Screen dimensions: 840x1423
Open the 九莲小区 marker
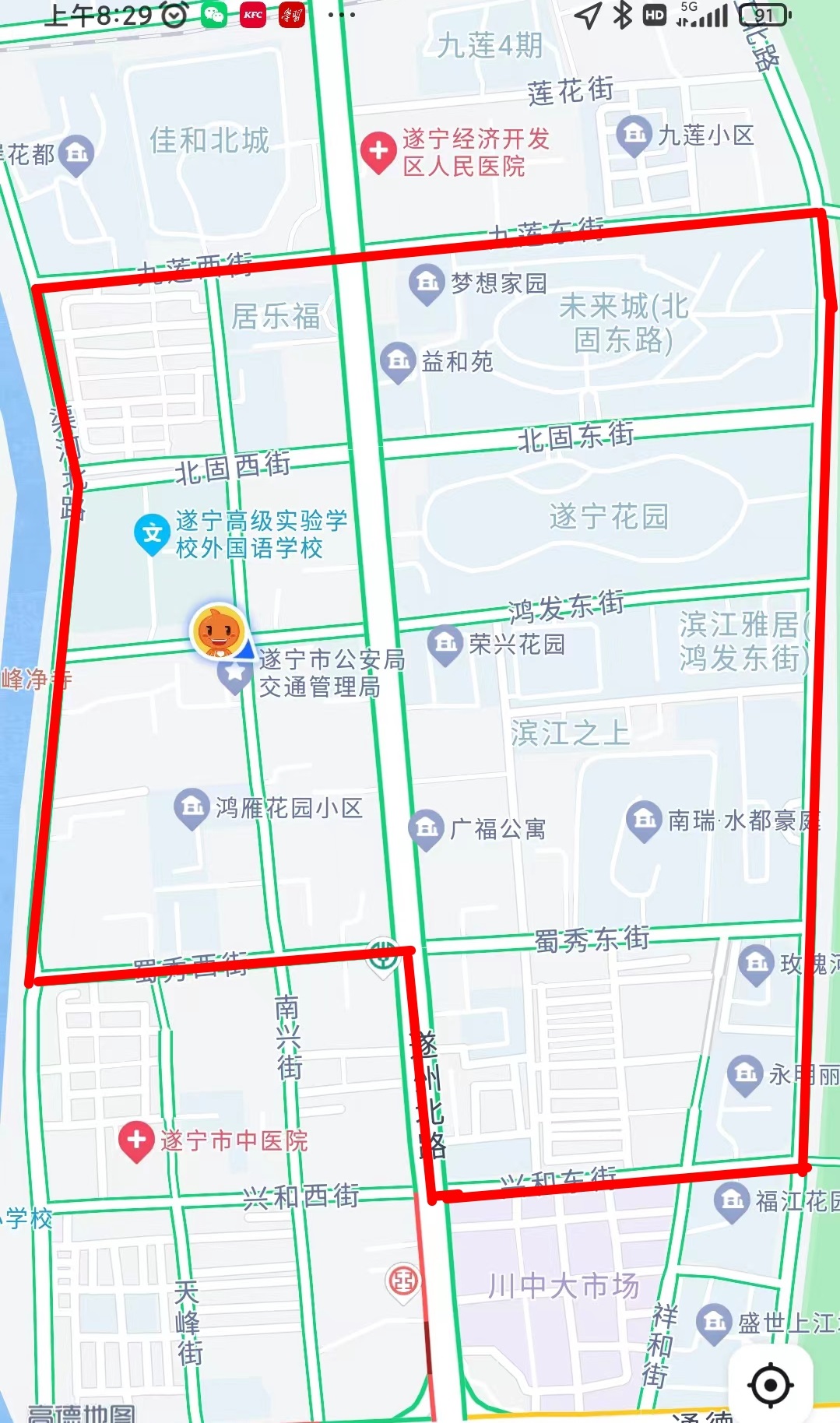[634, 135]
